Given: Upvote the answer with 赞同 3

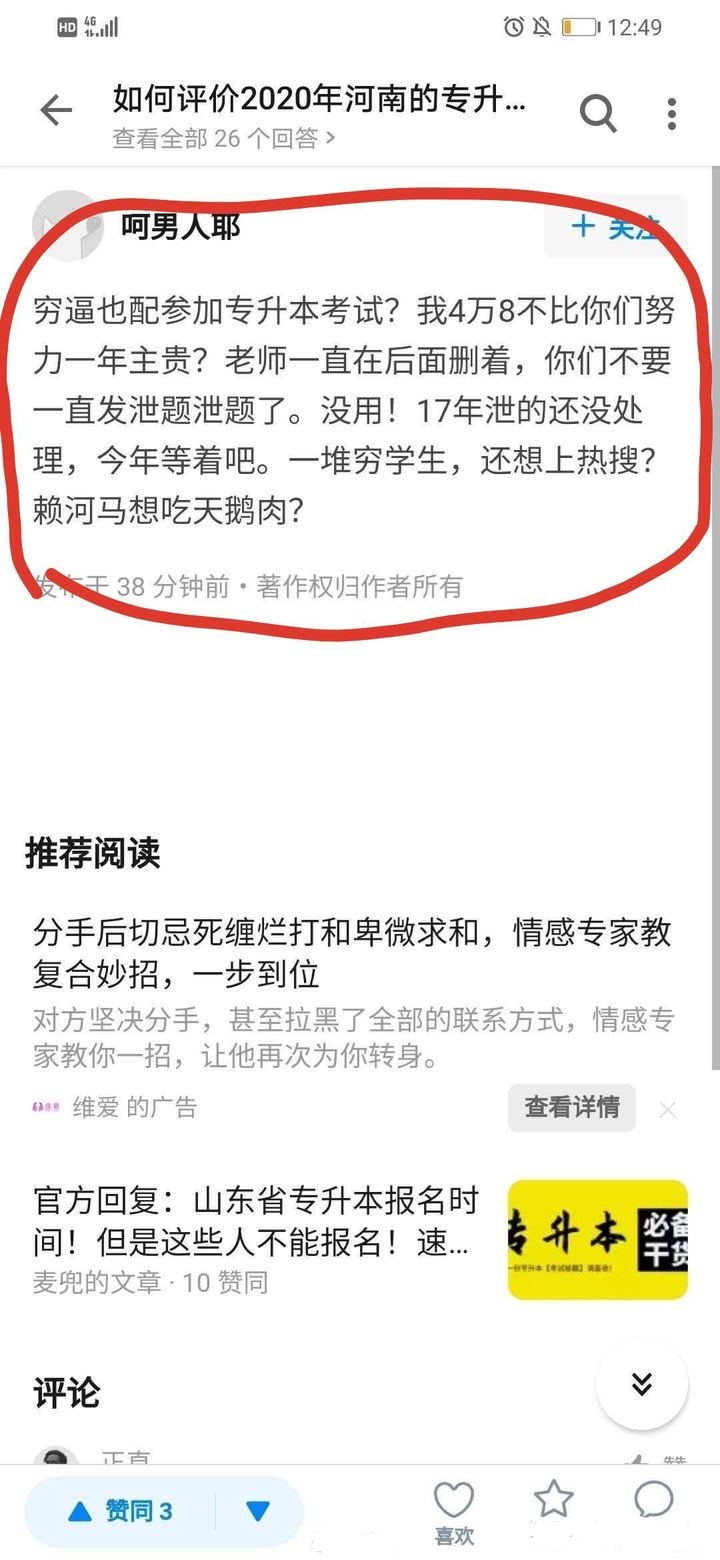Looking at the screenshot, I should click(x=121, y=1511).
